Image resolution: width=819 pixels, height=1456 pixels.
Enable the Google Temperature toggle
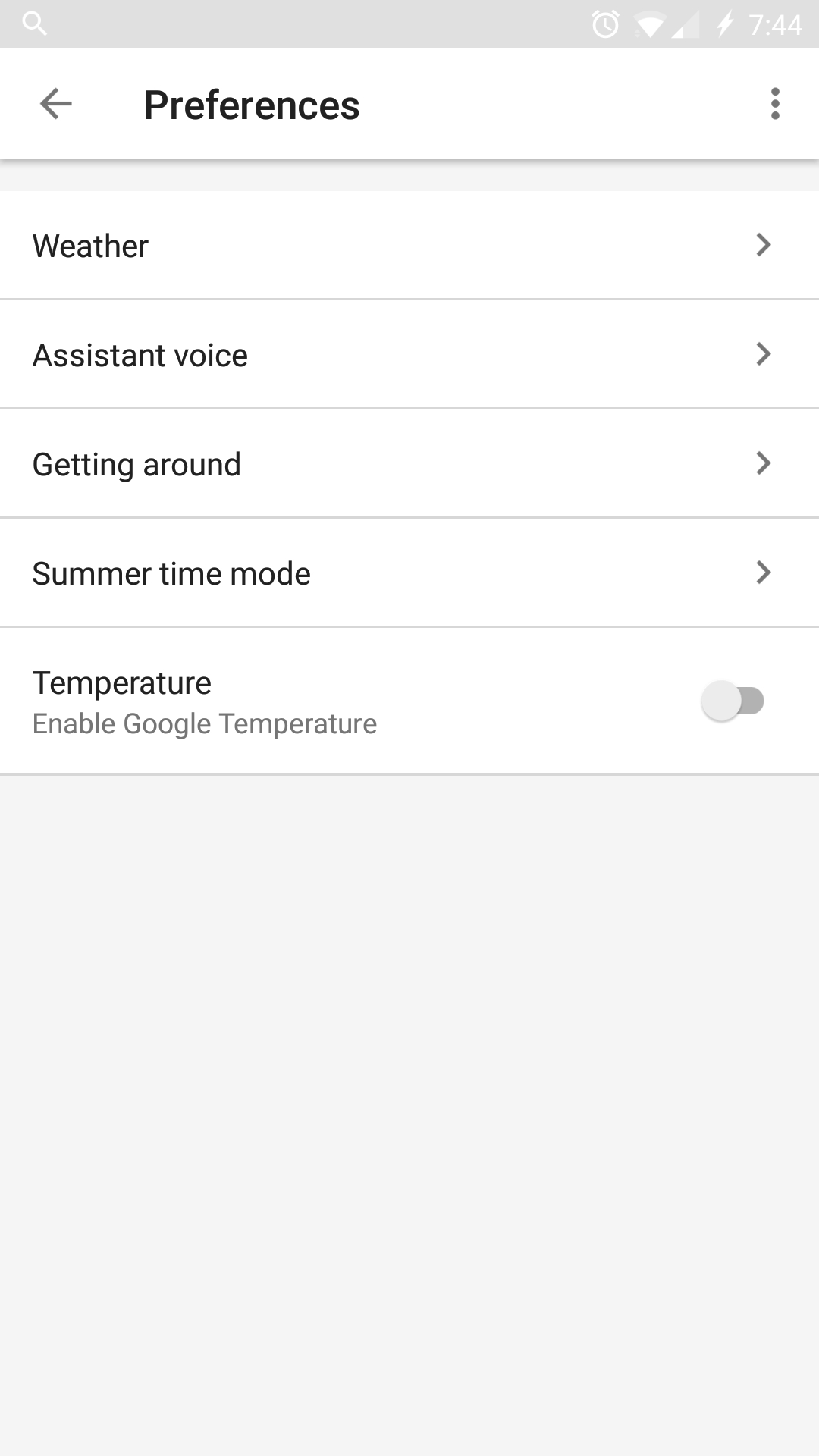tap(733, 701)
